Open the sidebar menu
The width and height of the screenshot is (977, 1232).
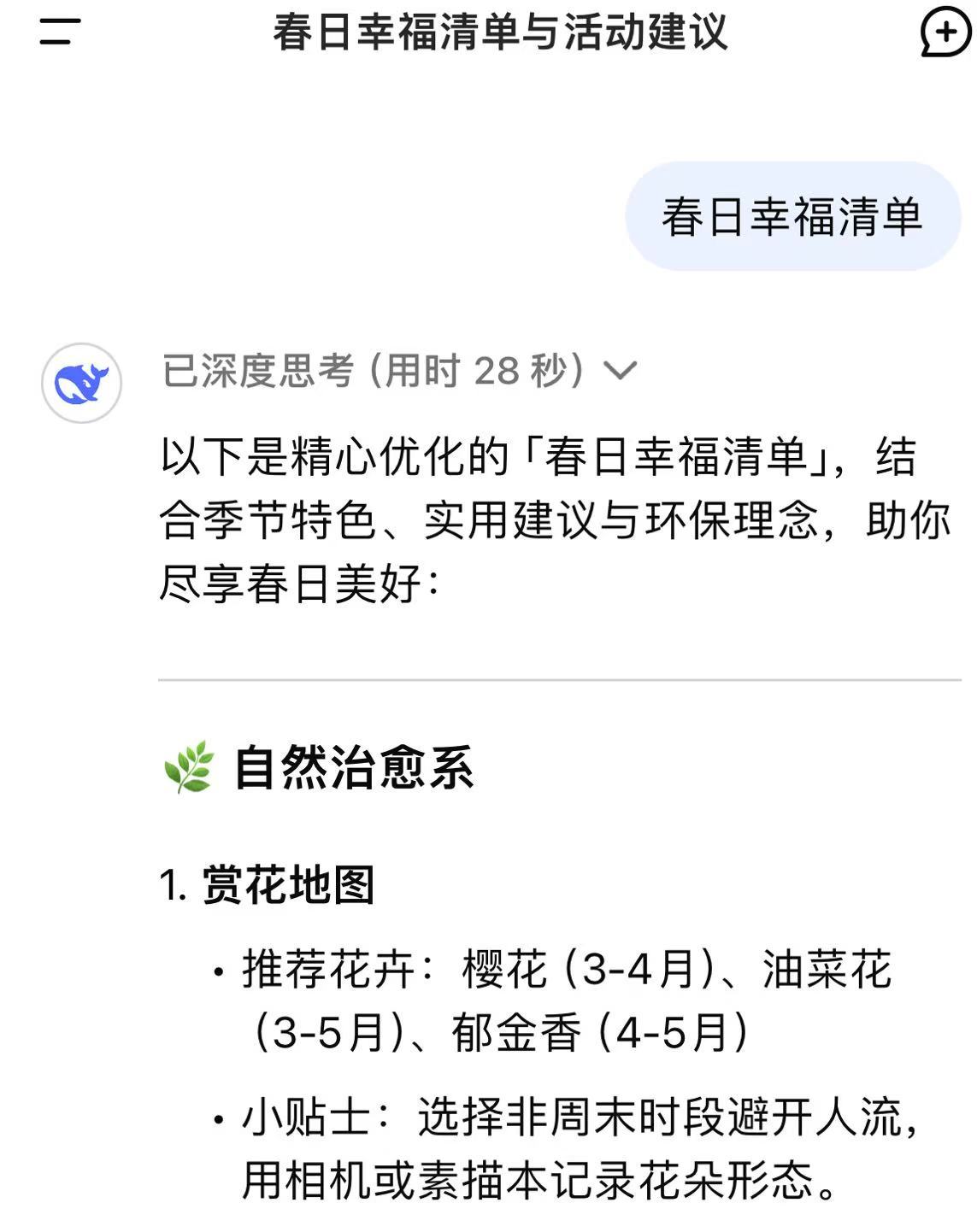point(59,32)
